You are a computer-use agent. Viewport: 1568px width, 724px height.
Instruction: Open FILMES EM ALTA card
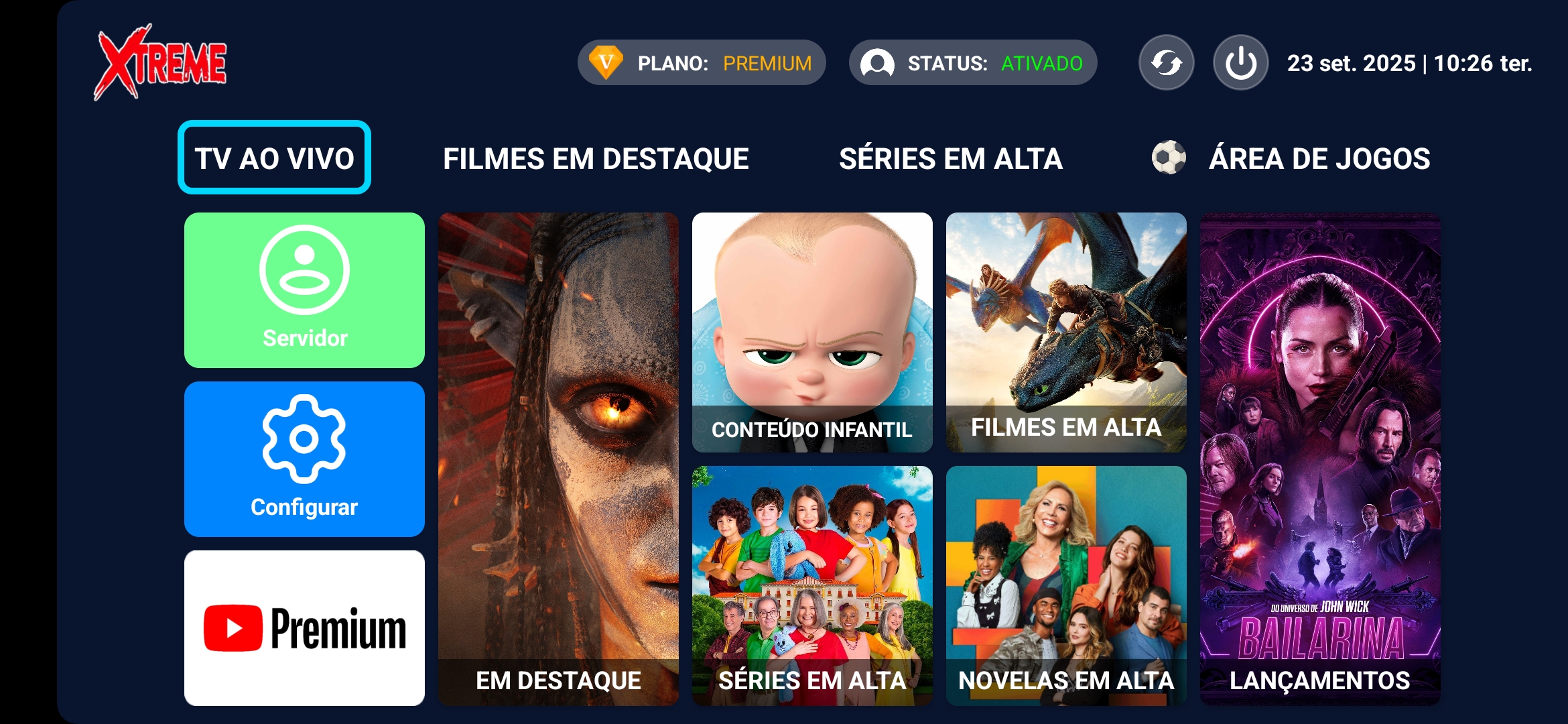[1066, 333]
